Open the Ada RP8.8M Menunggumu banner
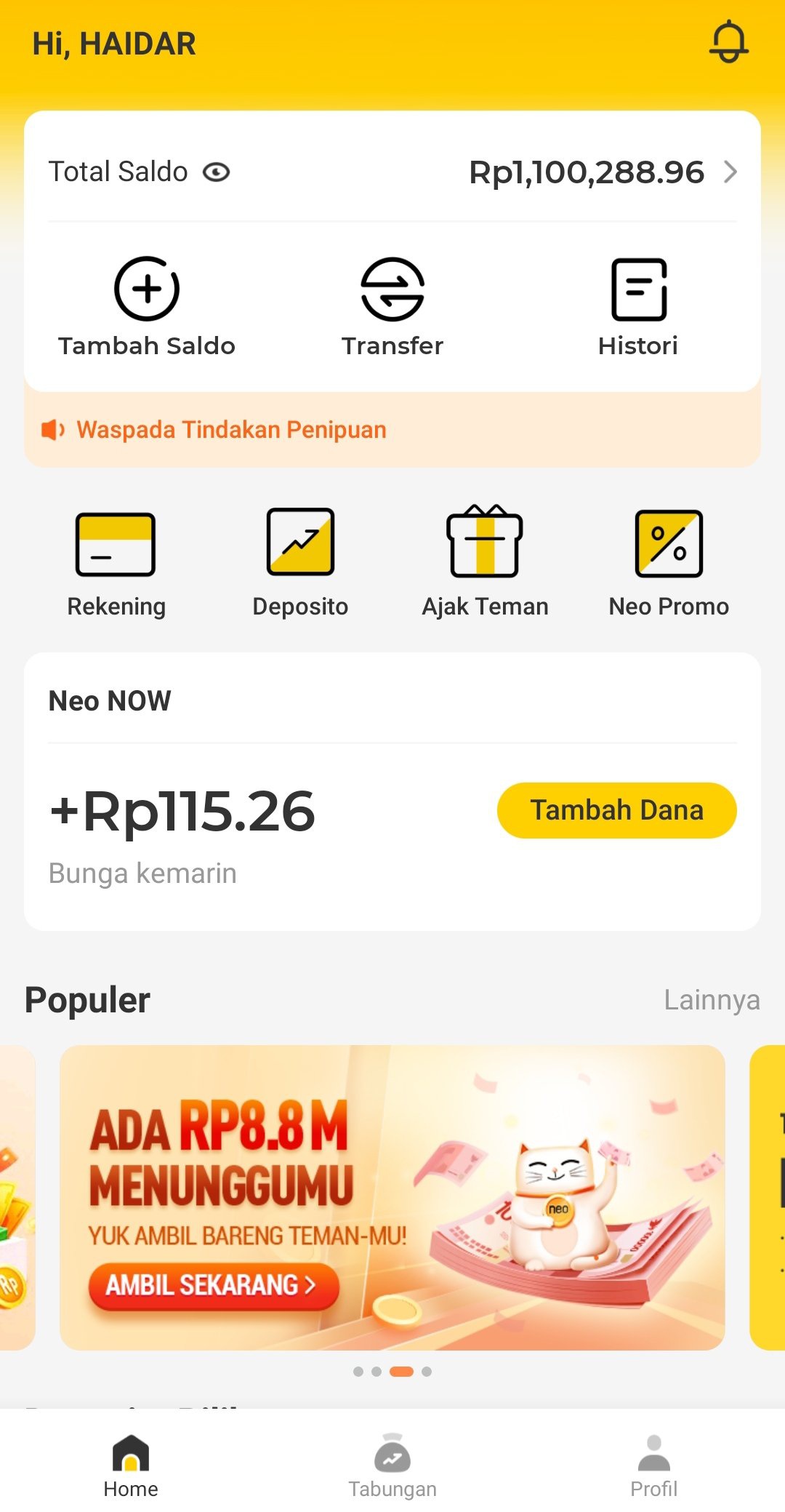The height and width of the screenshot is (1512, 785). (392, 1197)
